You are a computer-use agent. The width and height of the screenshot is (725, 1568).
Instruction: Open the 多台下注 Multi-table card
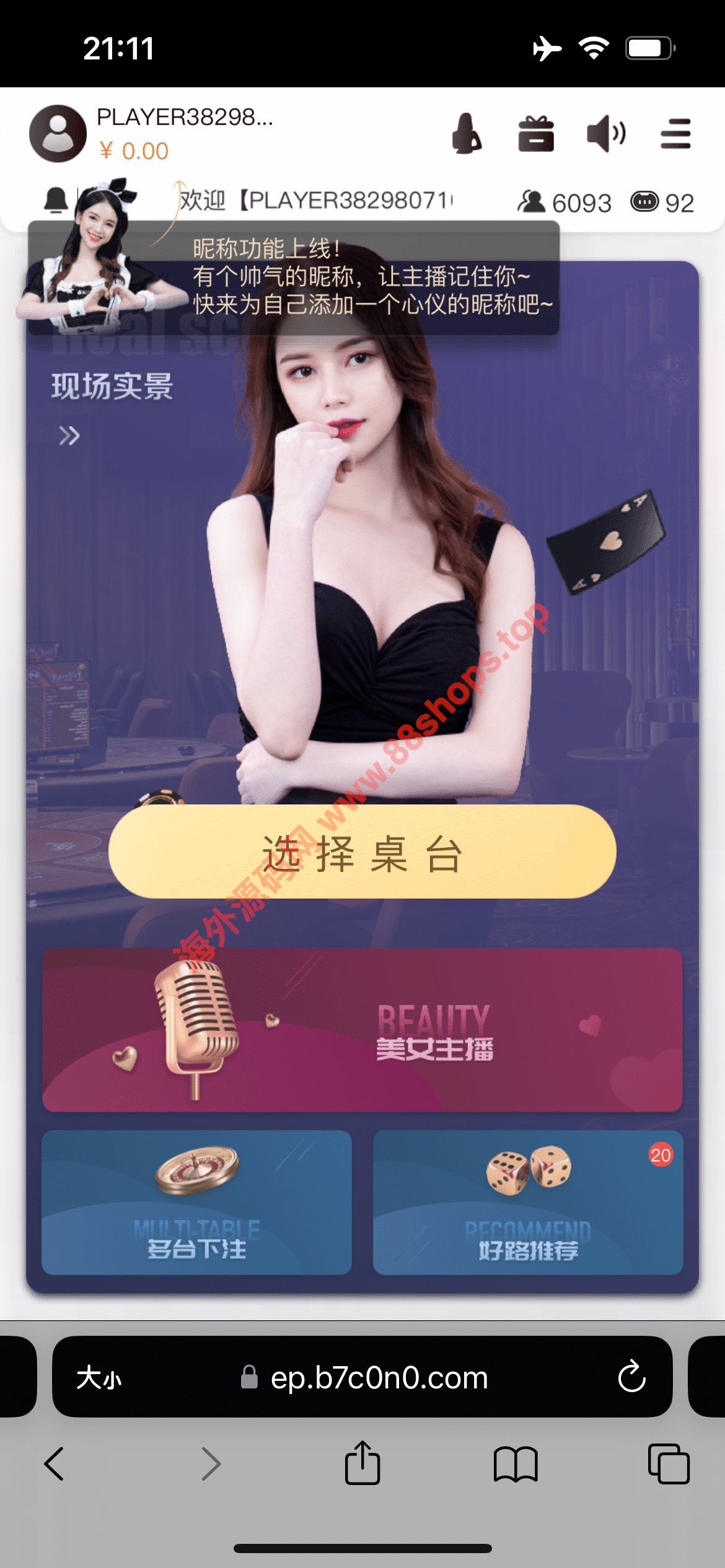click(196, 1202)
